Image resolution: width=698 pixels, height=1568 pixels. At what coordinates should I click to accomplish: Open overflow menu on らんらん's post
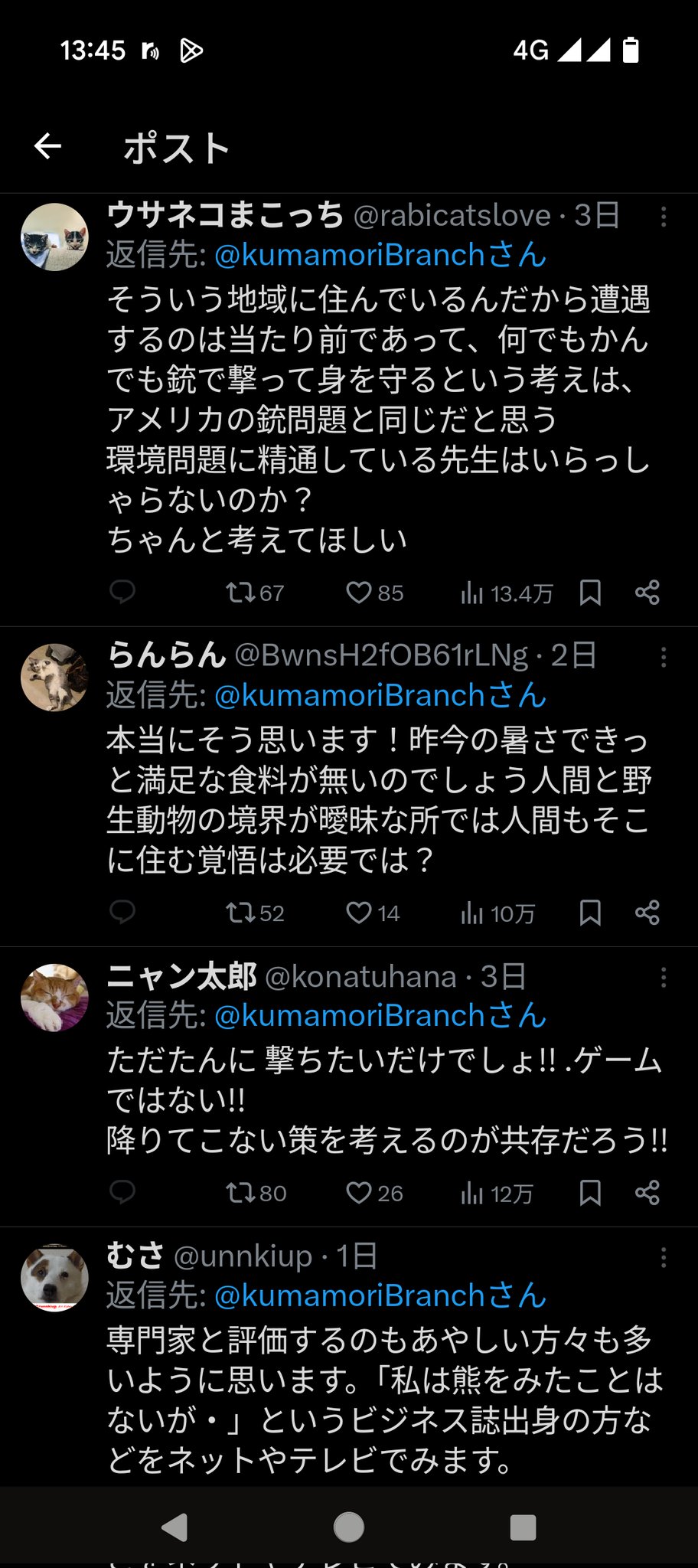coord(664,657)
